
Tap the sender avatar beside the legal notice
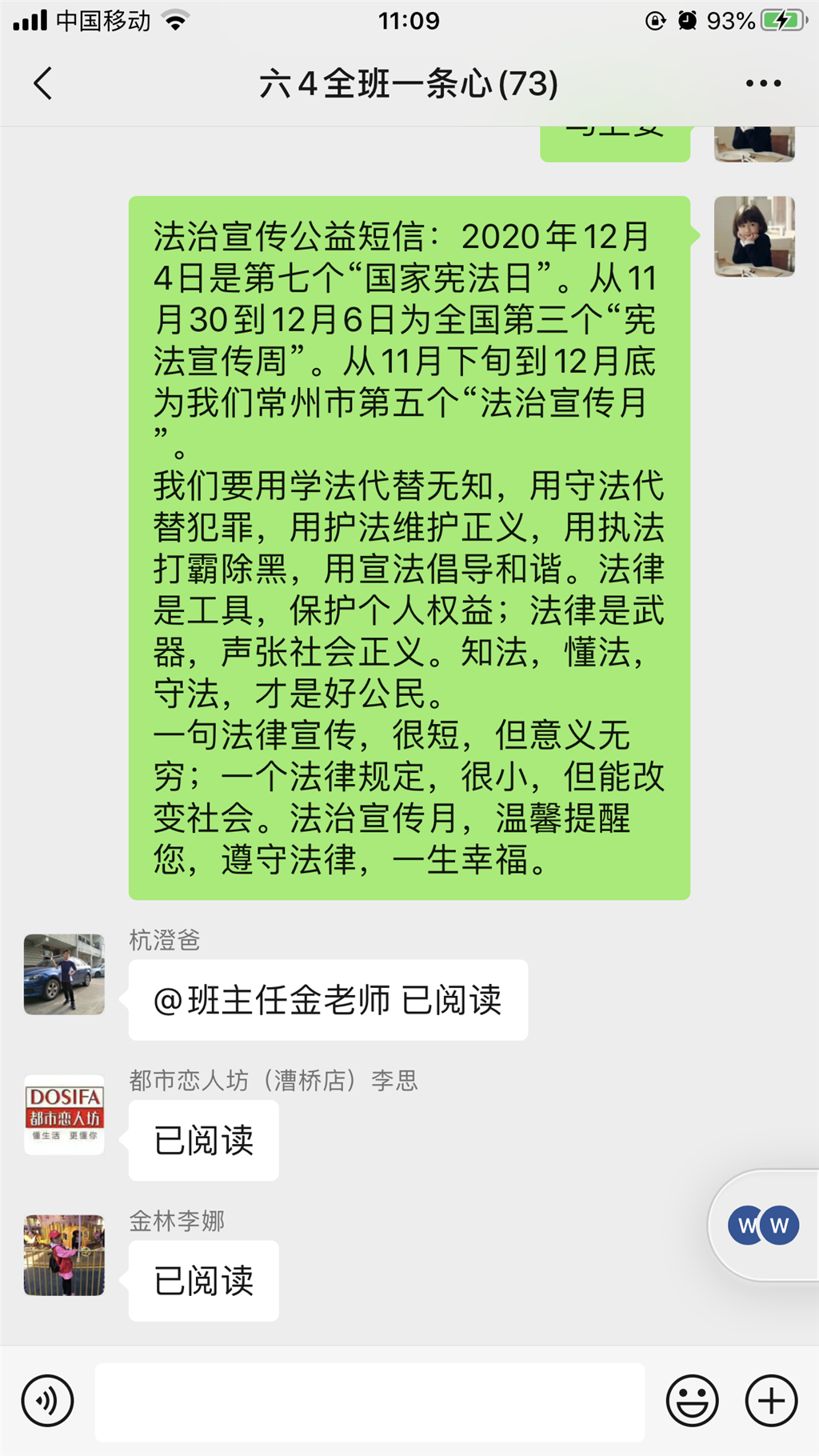pos(754,237)
